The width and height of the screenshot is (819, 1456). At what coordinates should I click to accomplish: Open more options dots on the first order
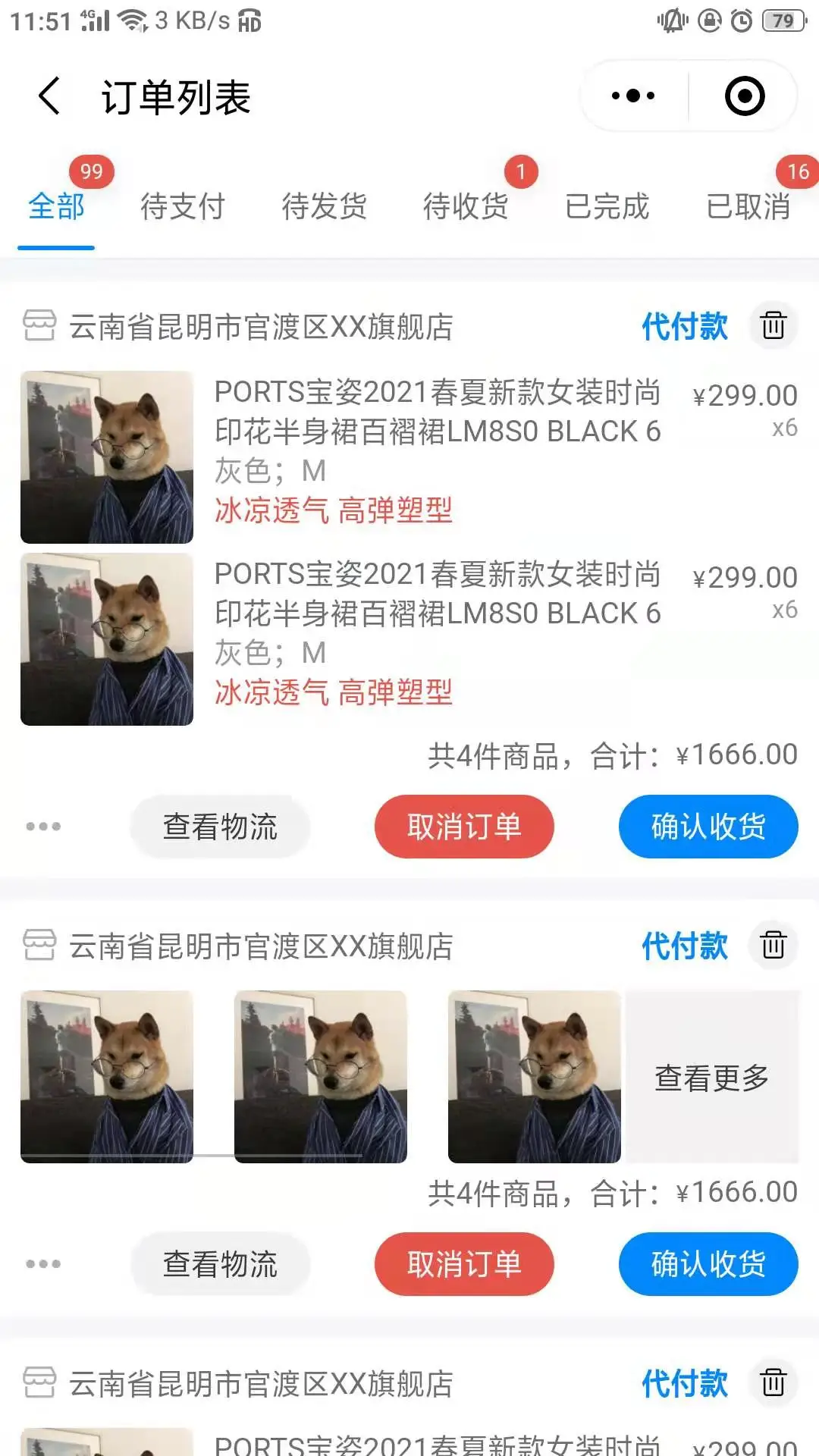tap(43, 827)
